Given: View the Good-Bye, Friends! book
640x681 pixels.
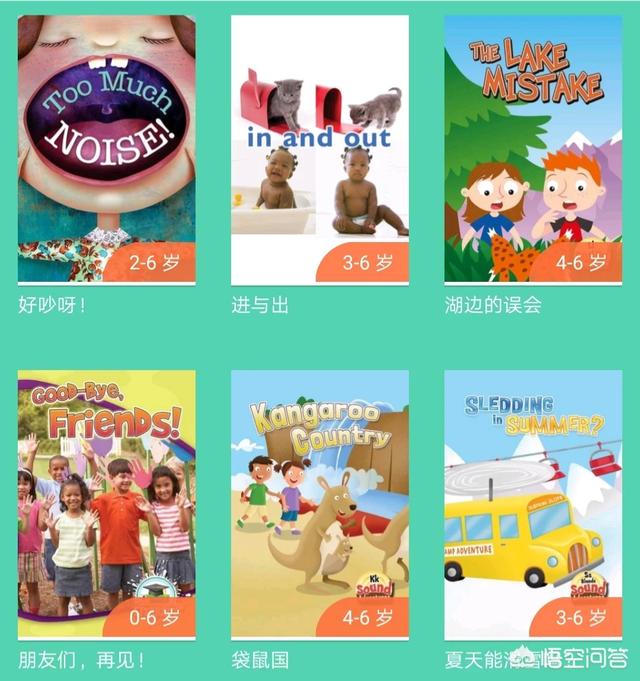Looking at the screenshot, I should (x=106, y=503).
